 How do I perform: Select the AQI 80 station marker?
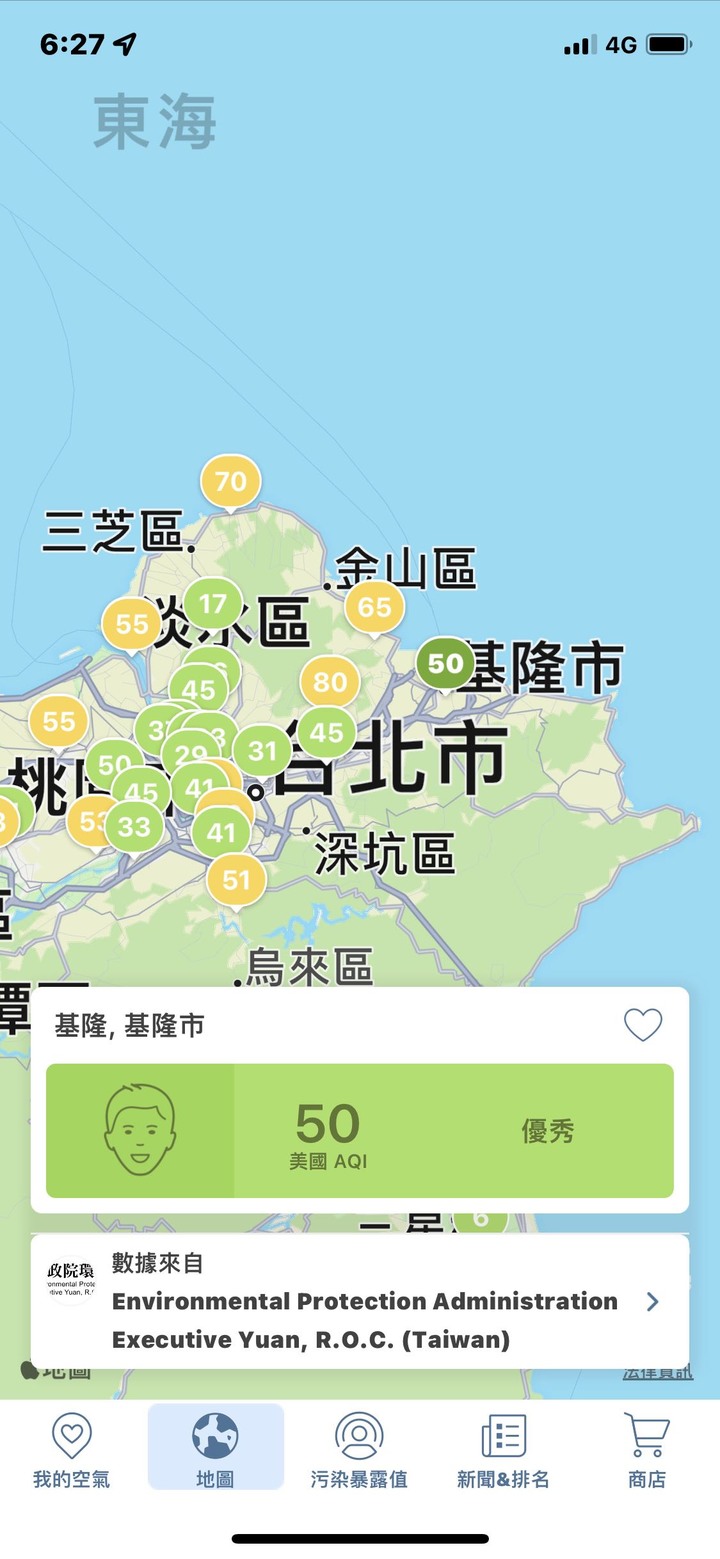(330, 682)
